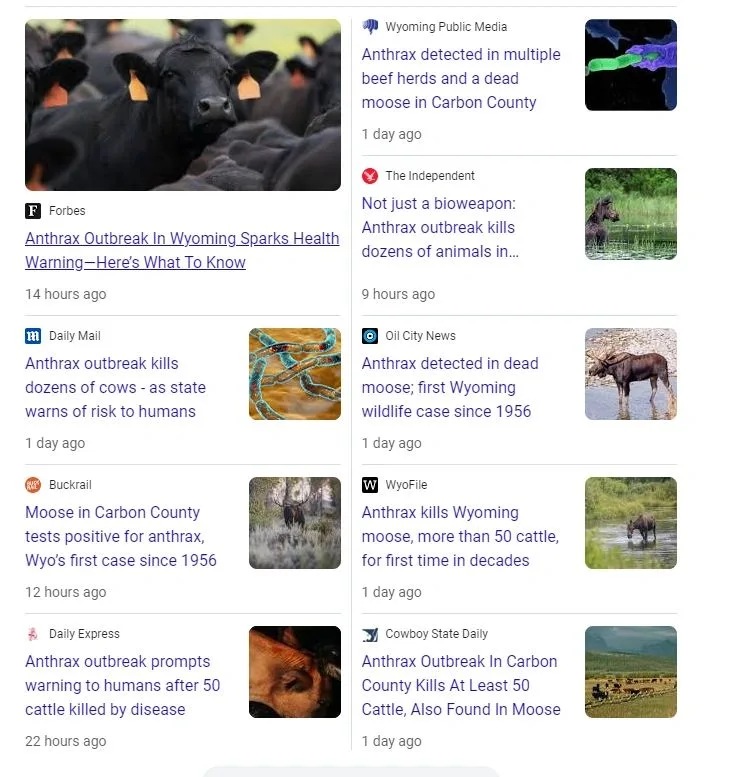Open the Daily Mail article on dozens of cows
This screenshot has height=777, width=739.
click(x=115, y=388)
